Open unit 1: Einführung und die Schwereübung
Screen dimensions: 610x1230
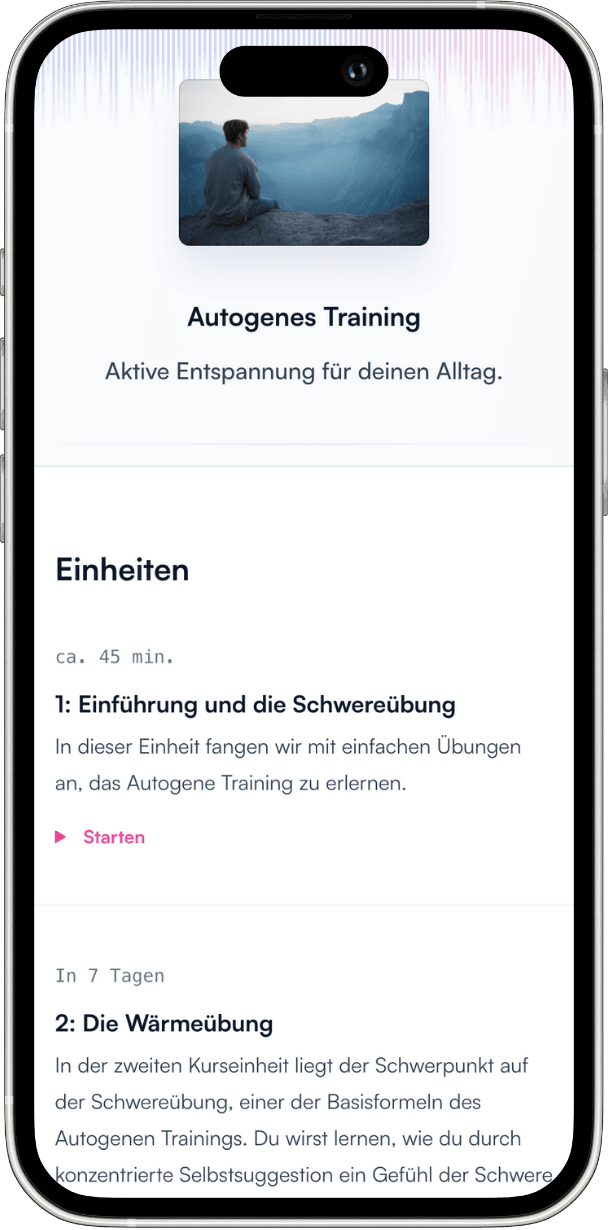tap(255, 705)
